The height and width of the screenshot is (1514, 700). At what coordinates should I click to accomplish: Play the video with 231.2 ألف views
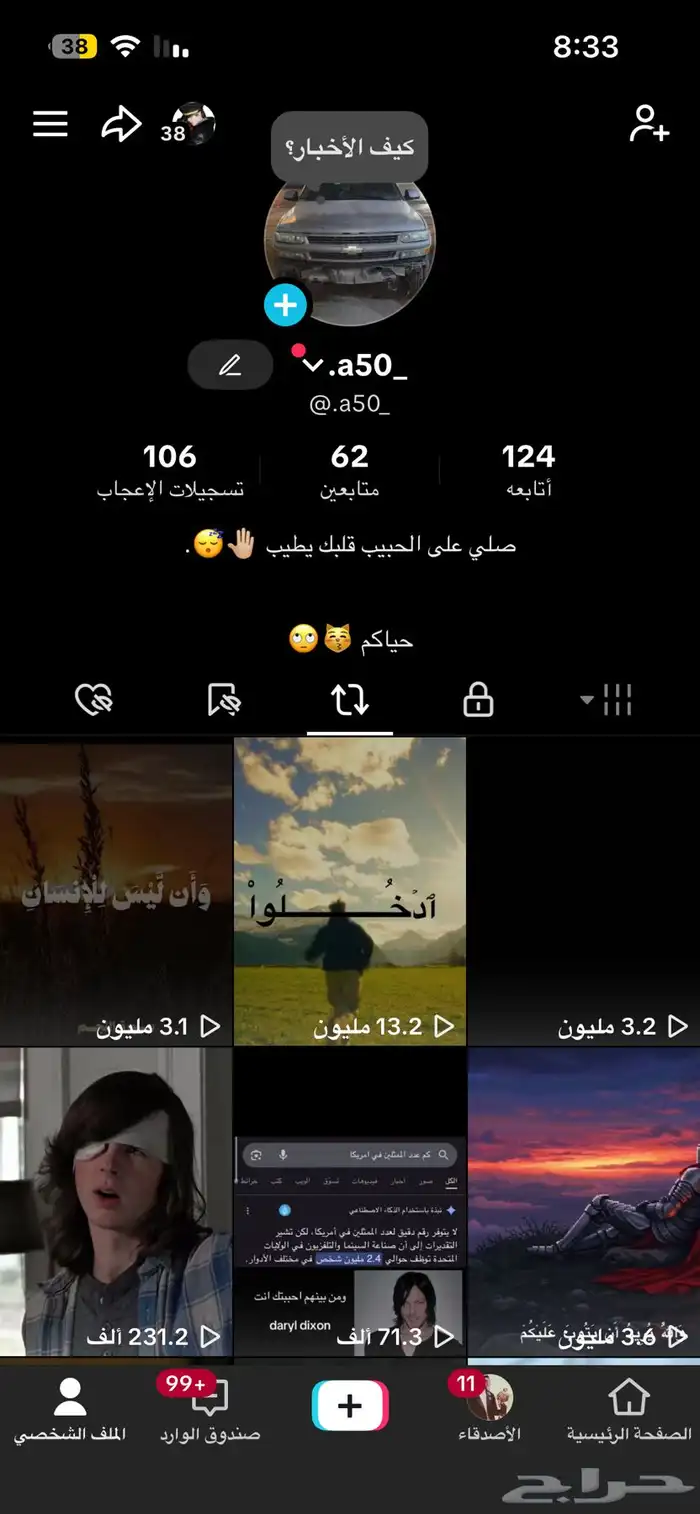click(116, 1200)
